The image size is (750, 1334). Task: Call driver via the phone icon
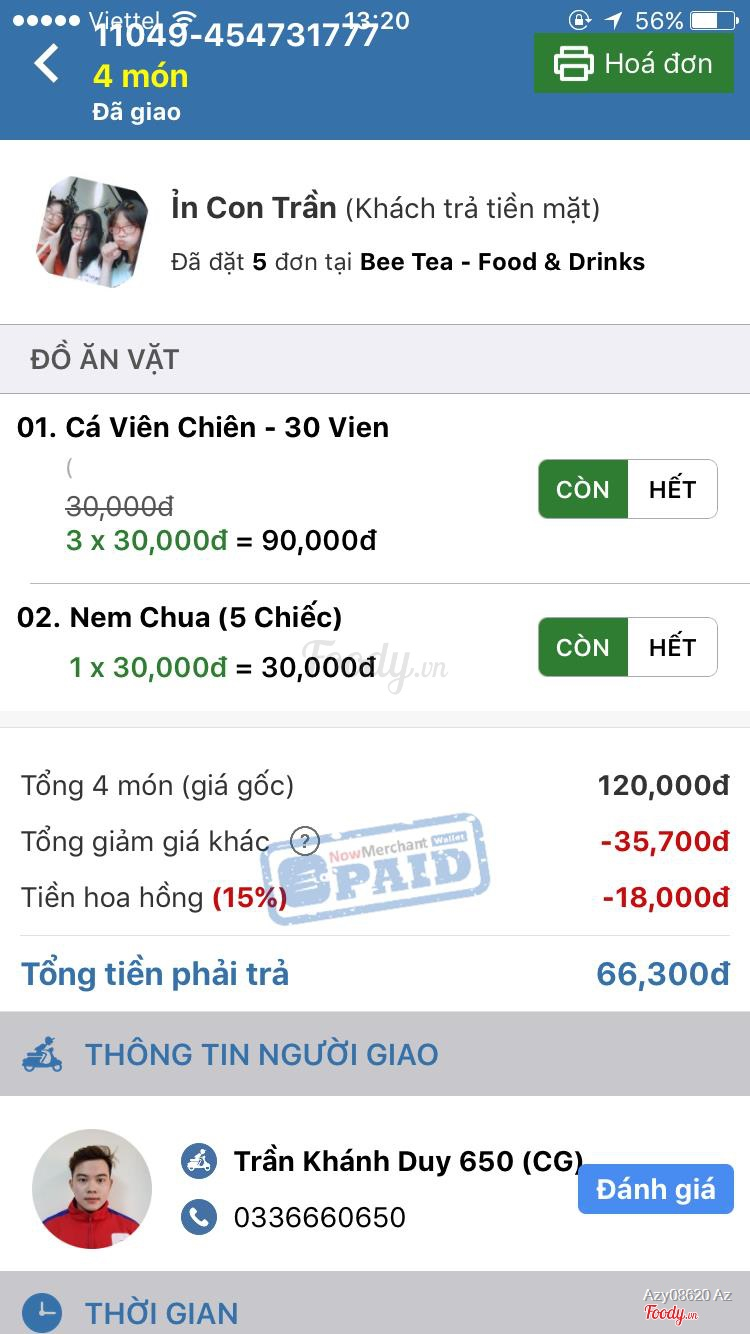(x=199, y=1217)
